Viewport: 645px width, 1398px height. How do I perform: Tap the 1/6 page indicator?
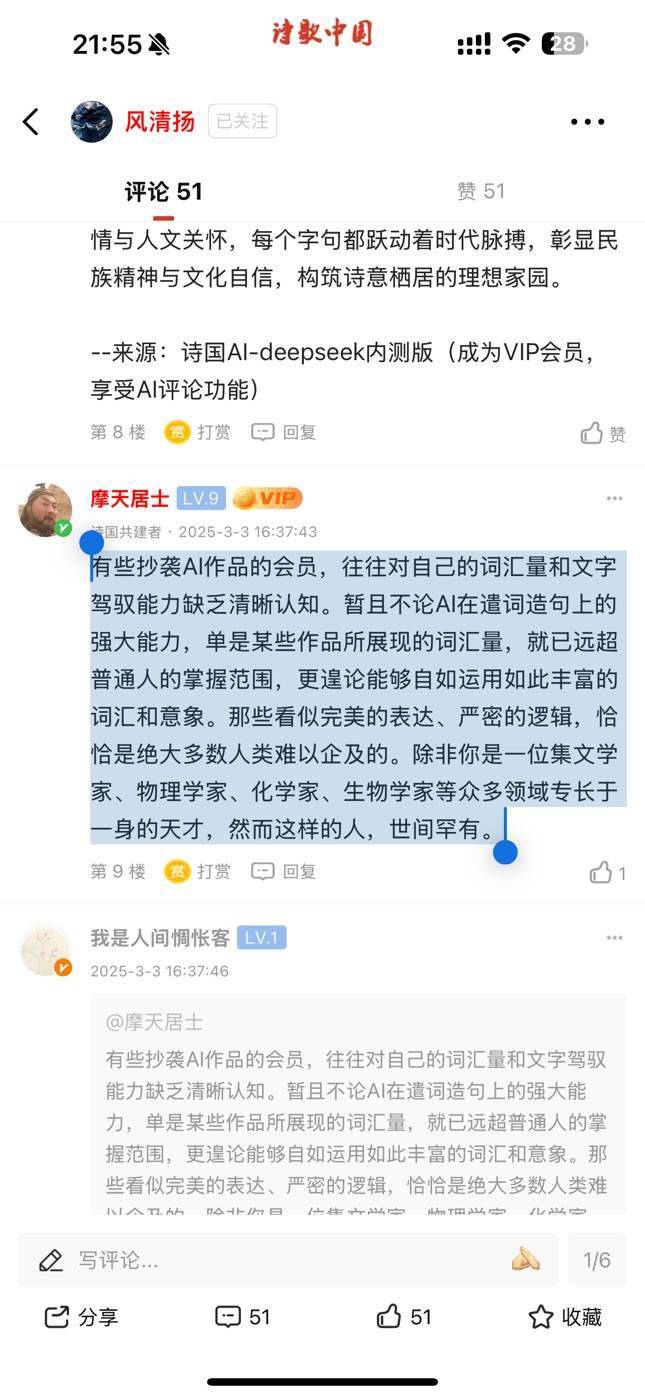click(597, 1260)
